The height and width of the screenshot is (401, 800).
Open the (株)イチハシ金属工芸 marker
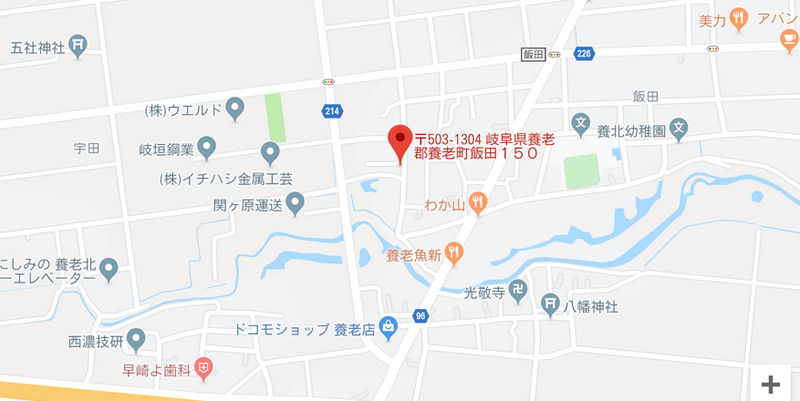coord(269,153)
